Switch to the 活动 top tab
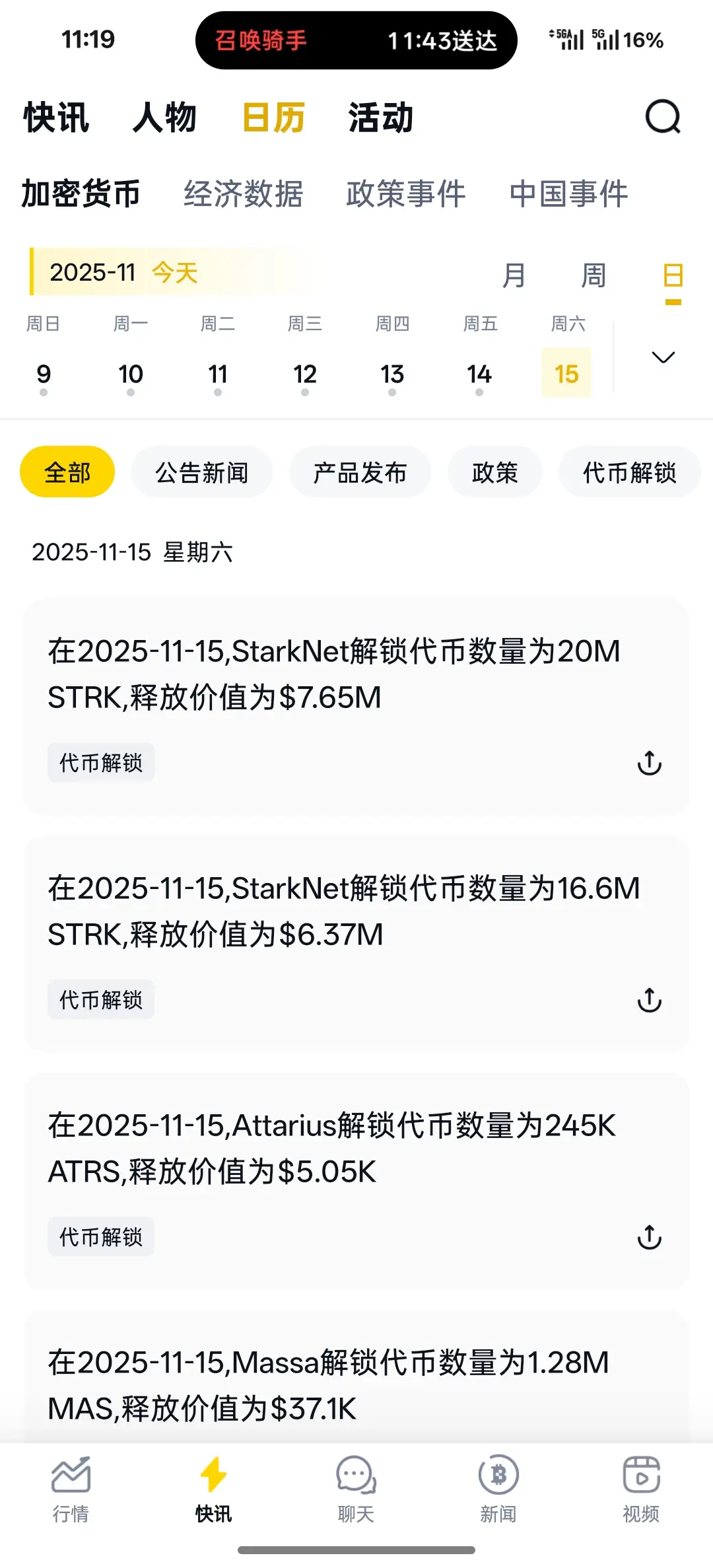 [x=381, y=118]
